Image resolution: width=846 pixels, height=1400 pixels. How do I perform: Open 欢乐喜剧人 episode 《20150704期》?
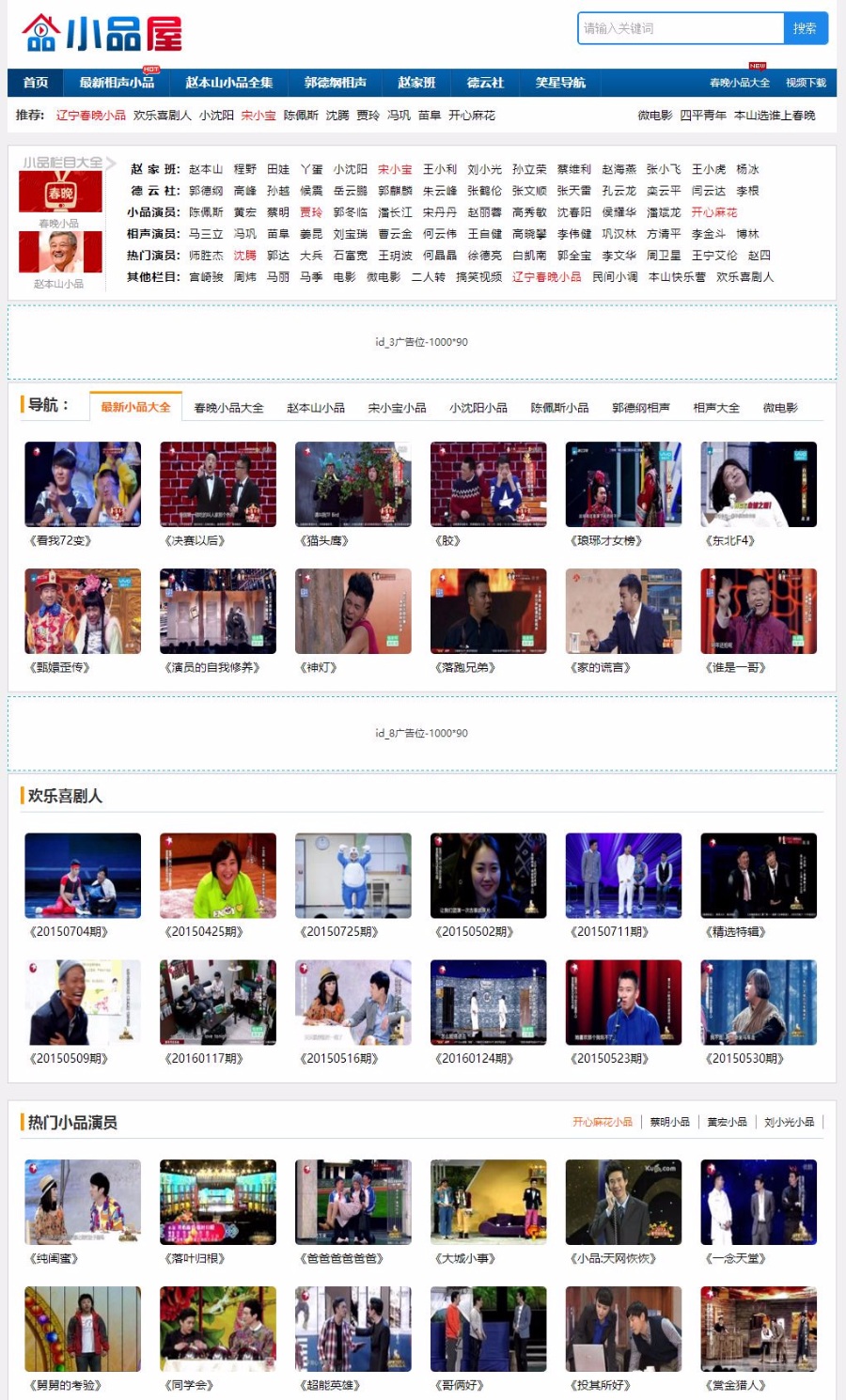coord(83,876)
